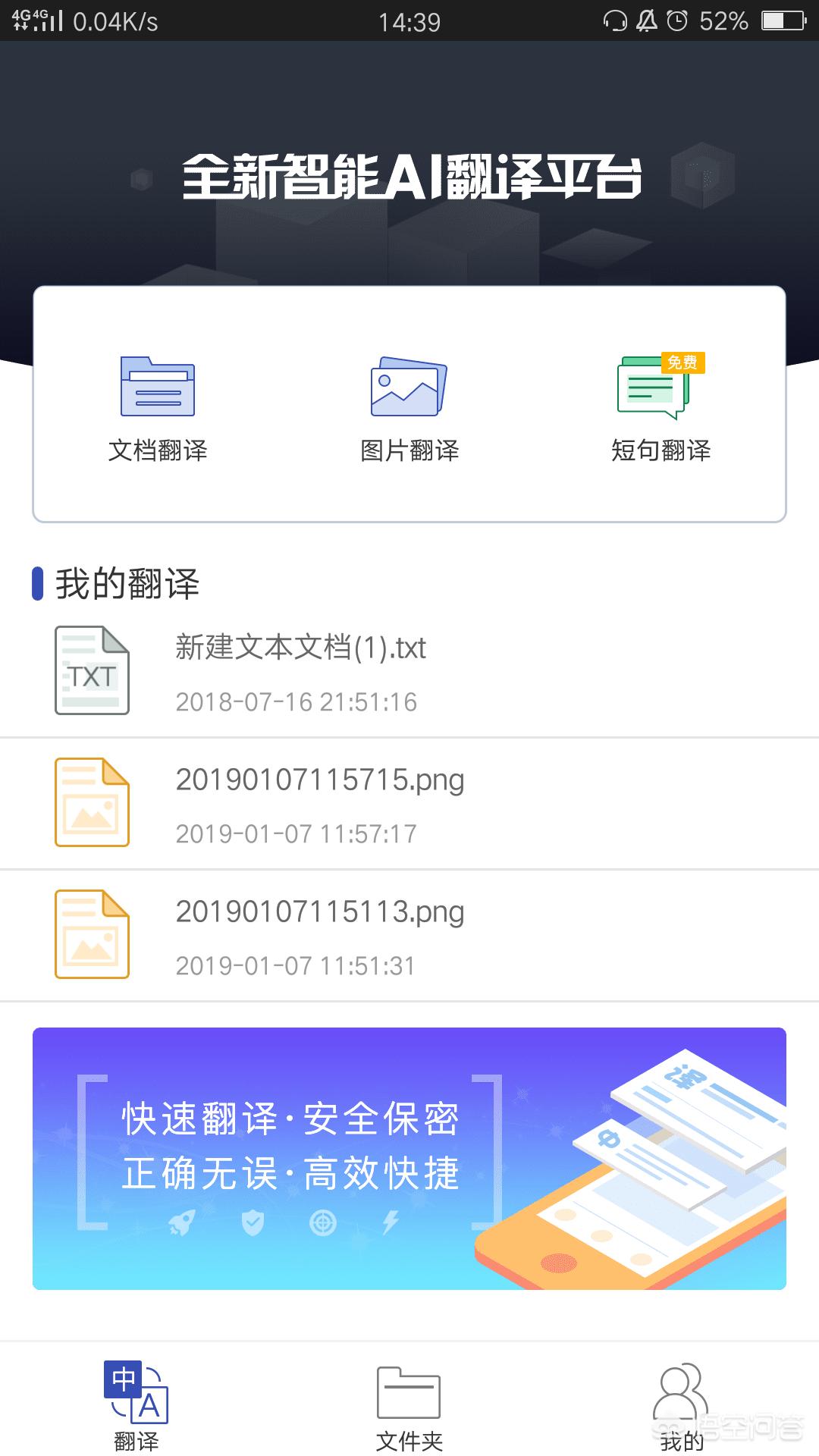
Task: Tap the 快速翻译·安全保密 promo banner
Action: click(409, 1158)
